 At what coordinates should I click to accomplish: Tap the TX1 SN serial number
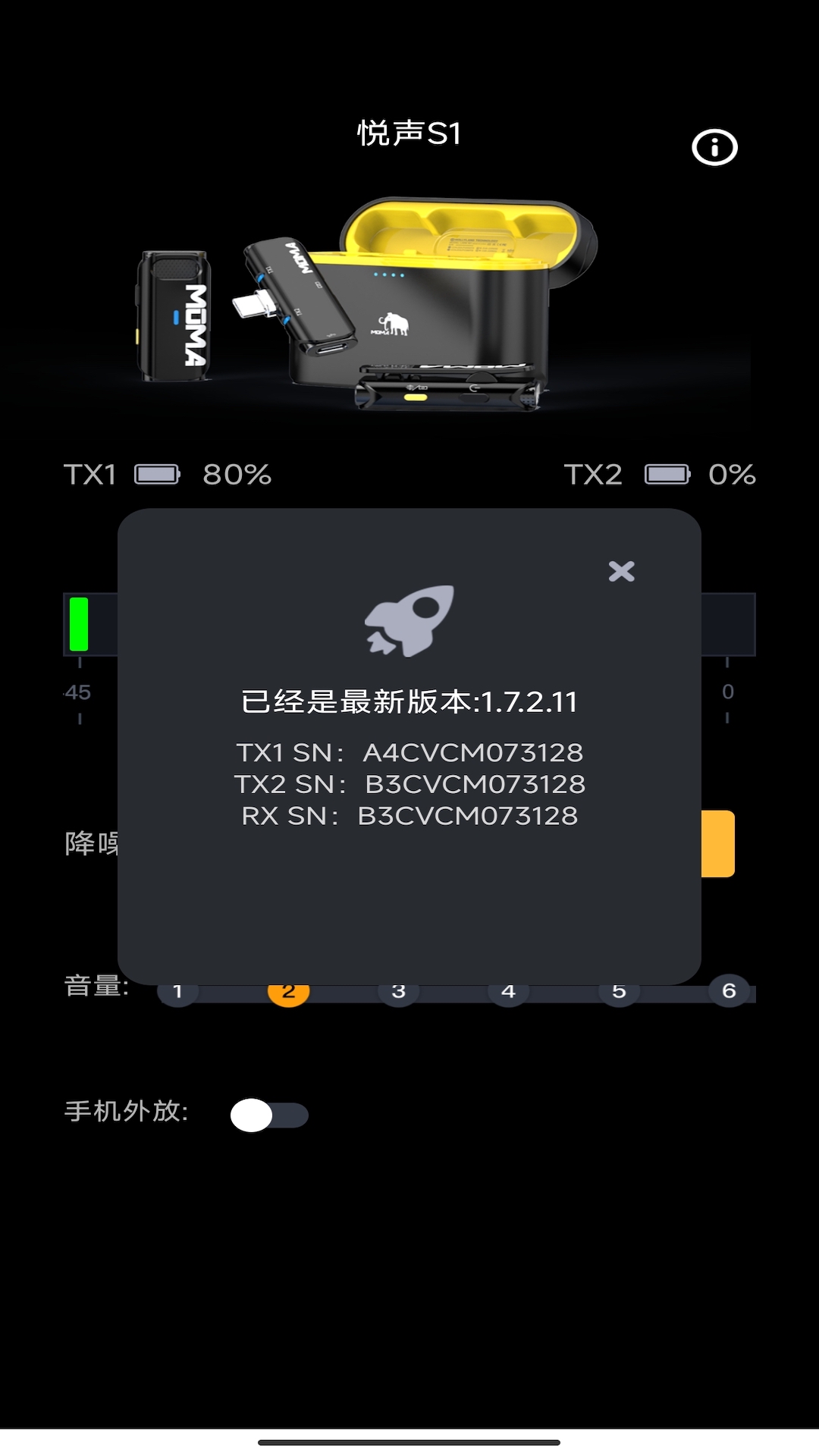click(x=409, y=752)
